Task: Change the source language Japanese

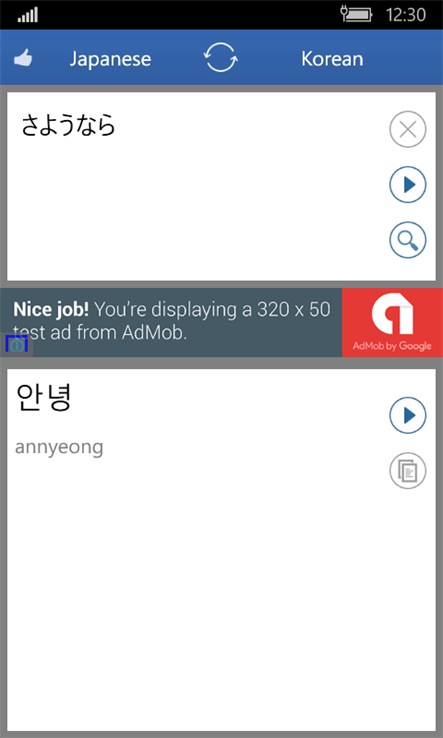Action: point(110,59)
